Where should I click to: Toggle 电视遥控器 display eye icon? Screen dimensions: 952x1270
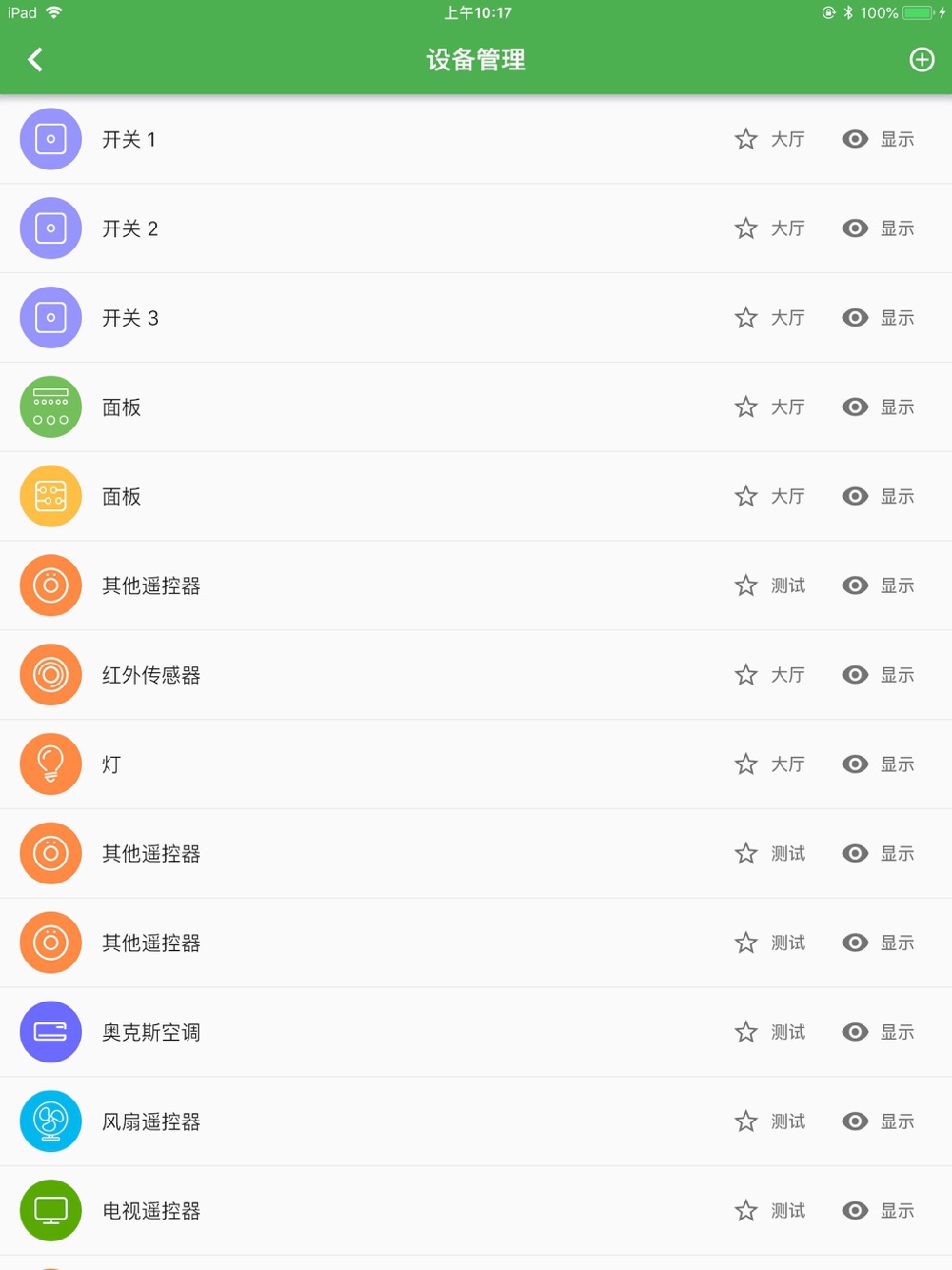pos(855,1211)
